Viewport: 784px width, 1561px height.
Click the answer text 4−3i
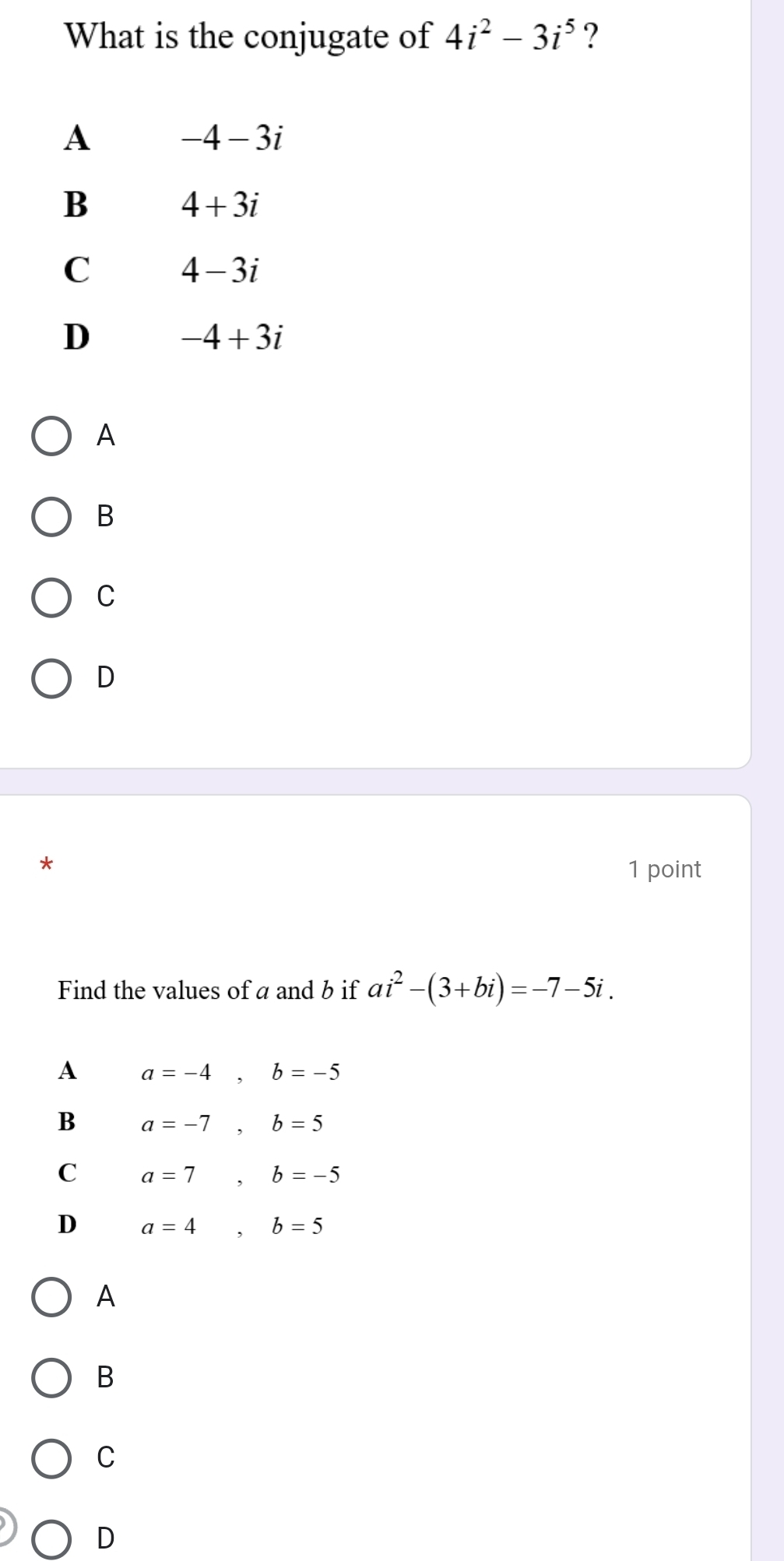221,272
